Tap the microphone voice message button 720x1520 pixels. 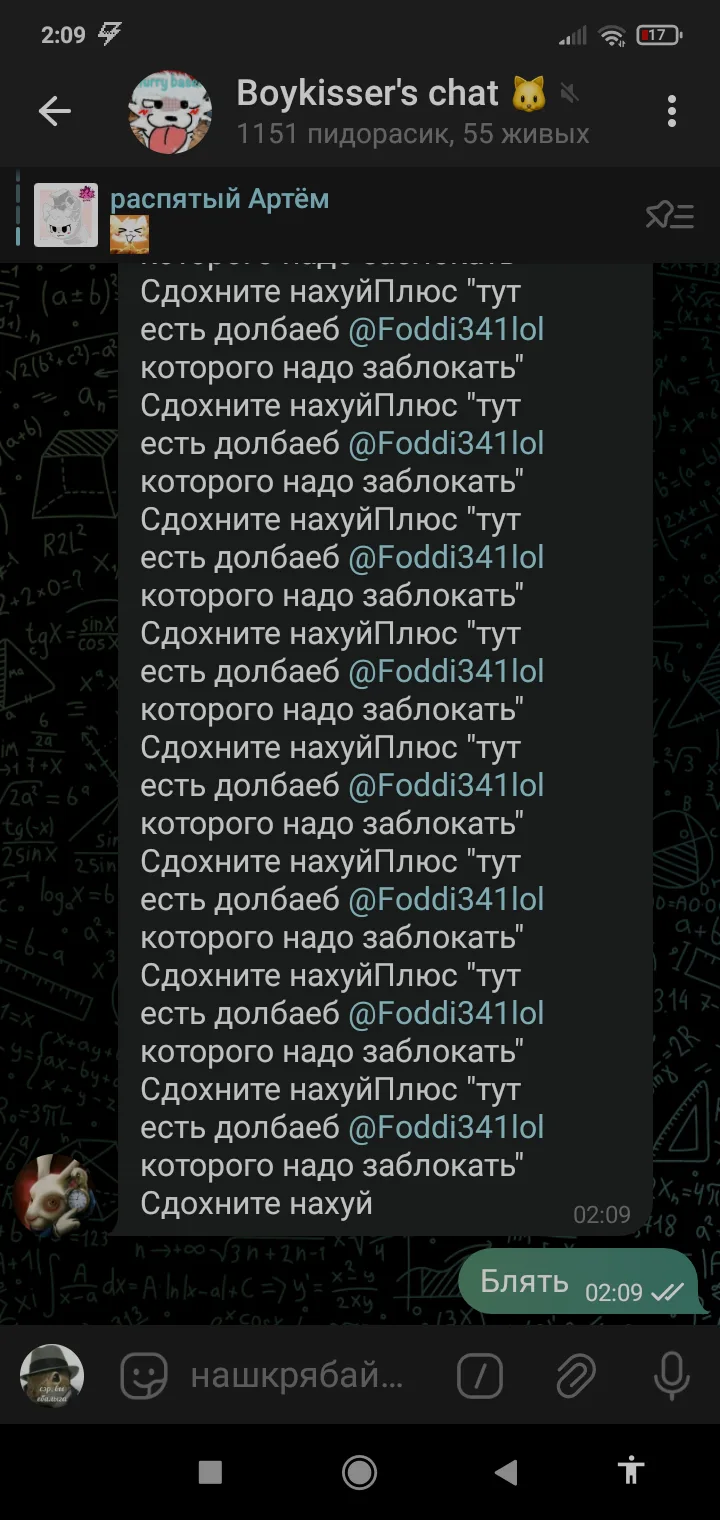(671, 1376)
